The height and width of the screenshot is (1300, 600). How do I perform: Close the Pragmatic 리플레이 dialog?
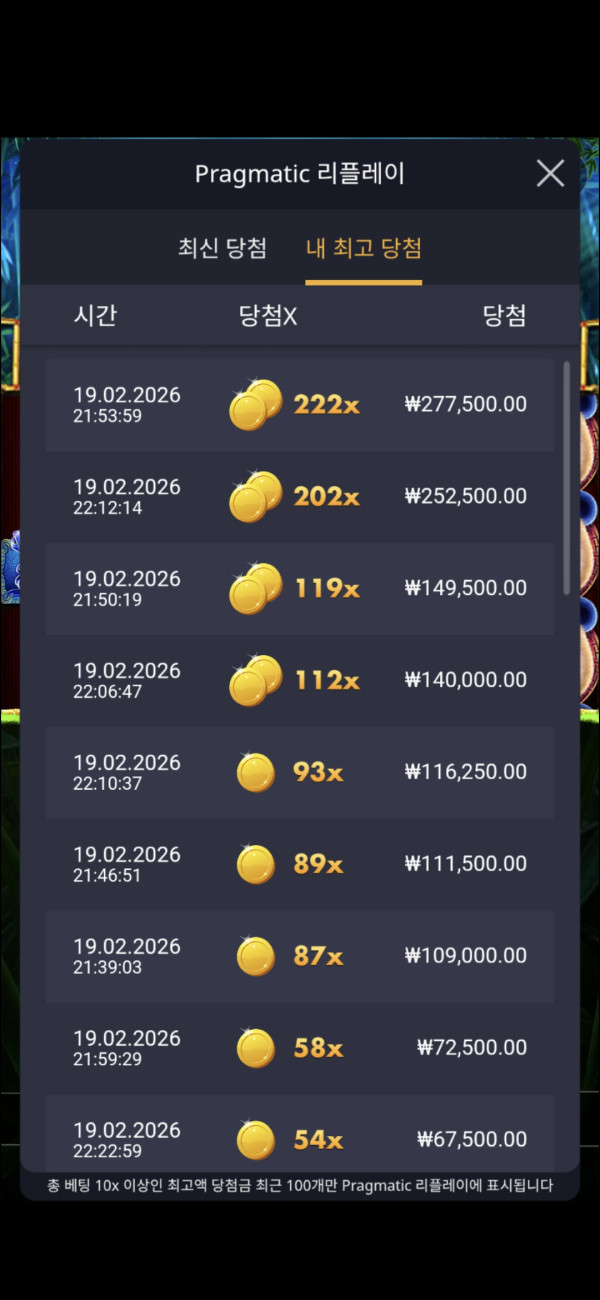point(550,174)
